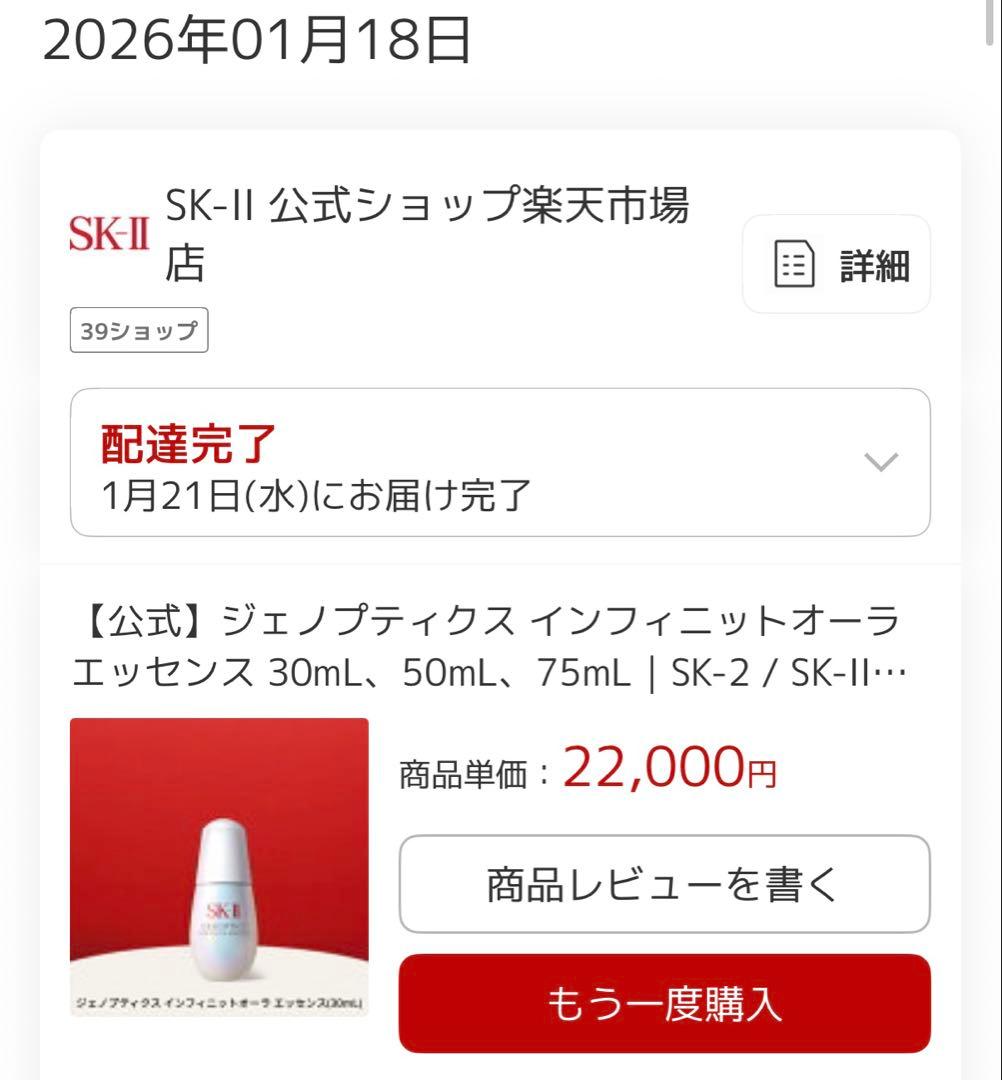Click the document icon next to 詳細

pos(794,263)
